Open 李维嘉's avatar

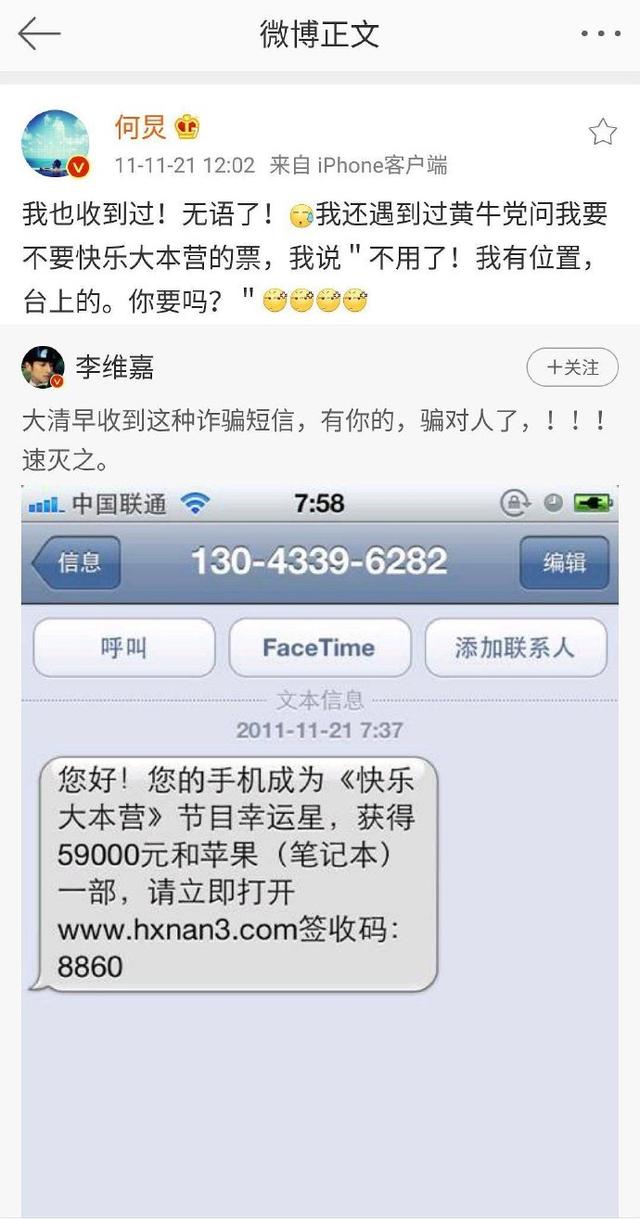[43, 369]
